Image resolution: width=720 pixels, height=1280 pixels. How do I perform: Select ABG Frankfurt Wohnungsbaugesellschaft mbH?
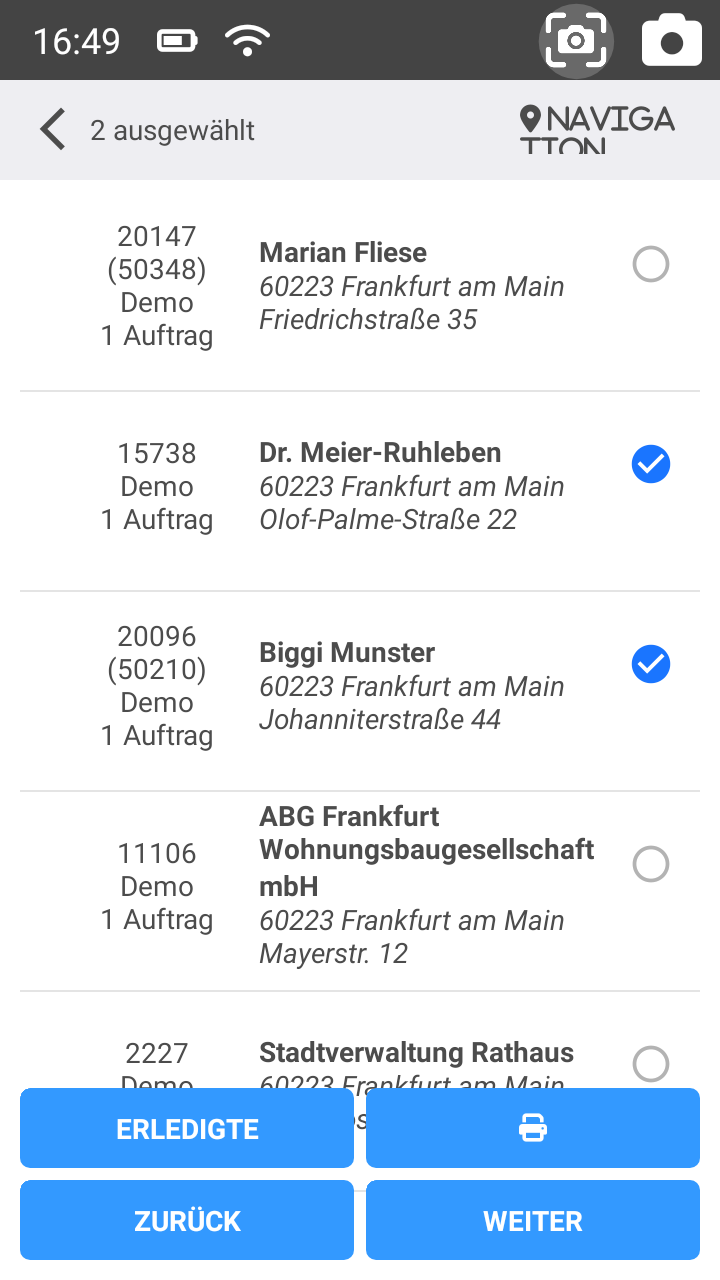pos(651,864)
